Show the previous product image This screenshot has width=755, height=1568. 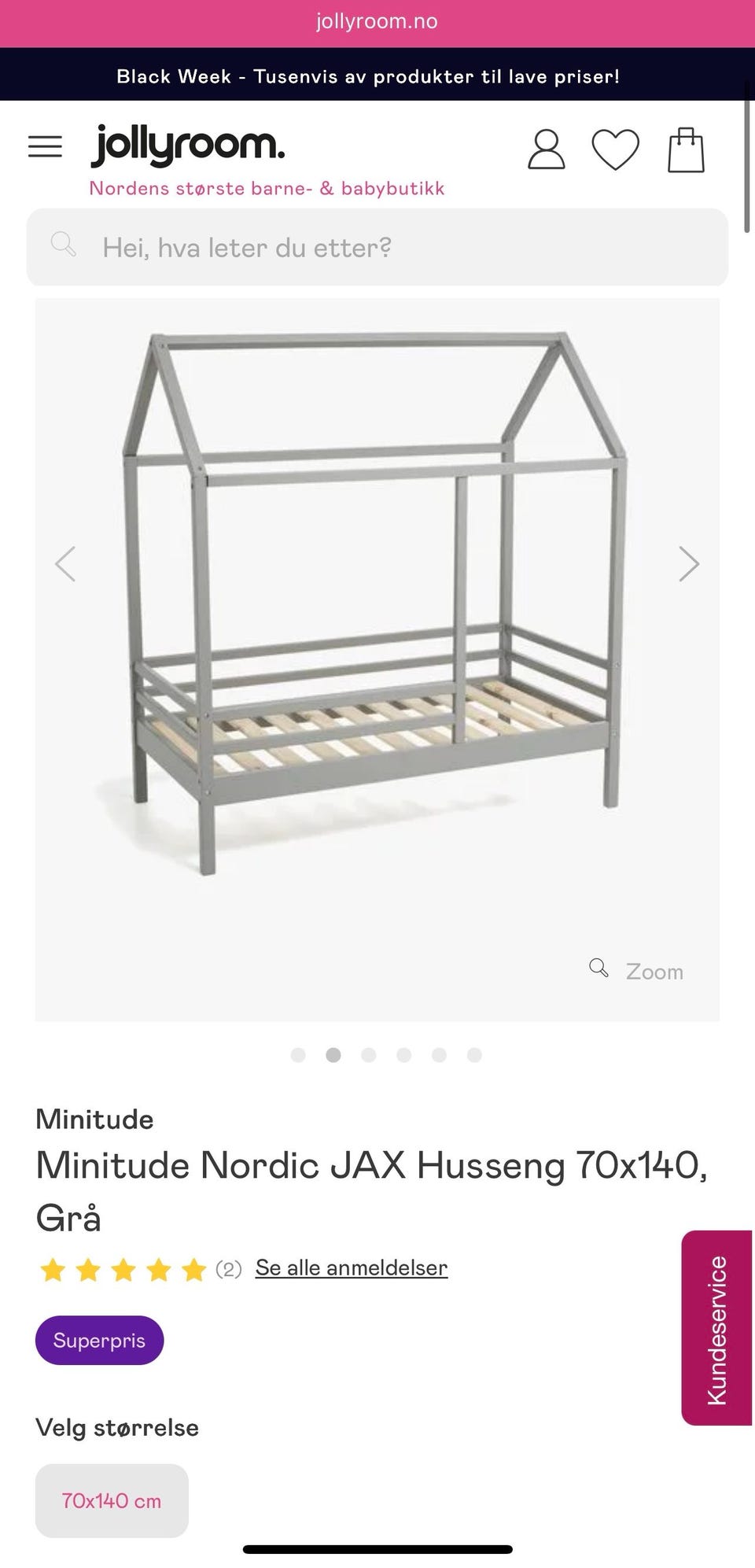(x=65, y=563)
